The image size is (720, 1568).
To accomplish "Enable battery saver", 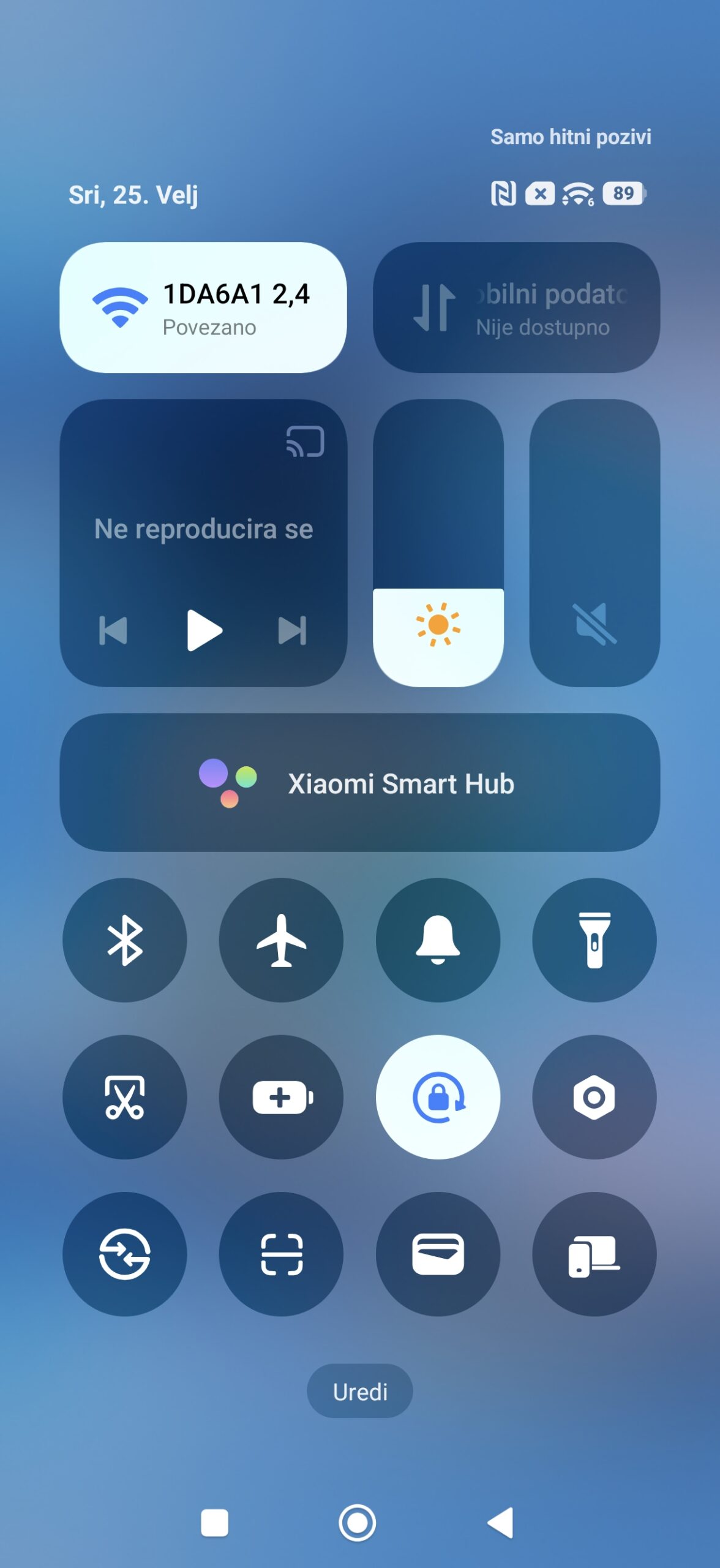I will (x=281, y=1097).
